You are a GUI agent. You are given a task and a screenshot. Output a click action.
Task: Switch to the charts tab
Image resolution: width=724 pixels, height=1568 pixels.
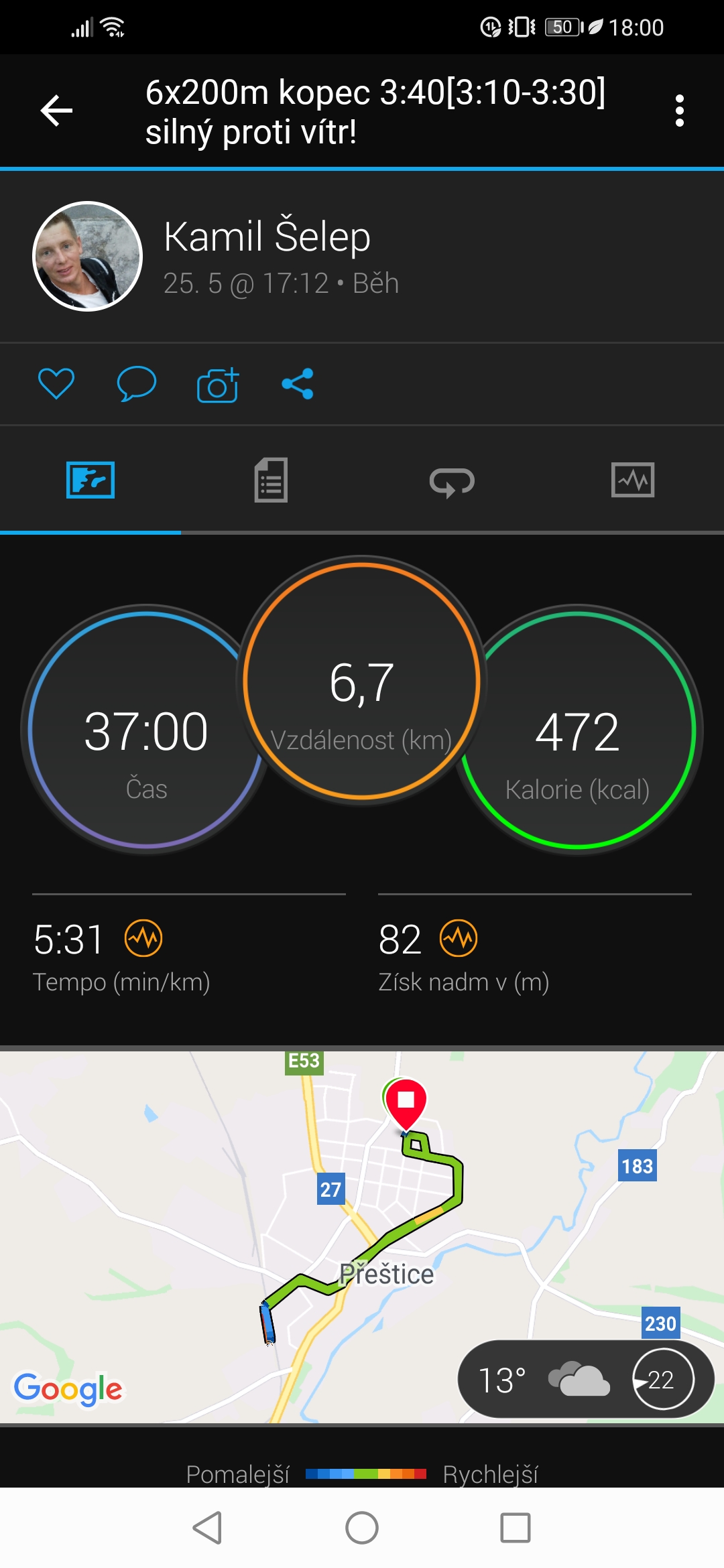pos(633,480)
